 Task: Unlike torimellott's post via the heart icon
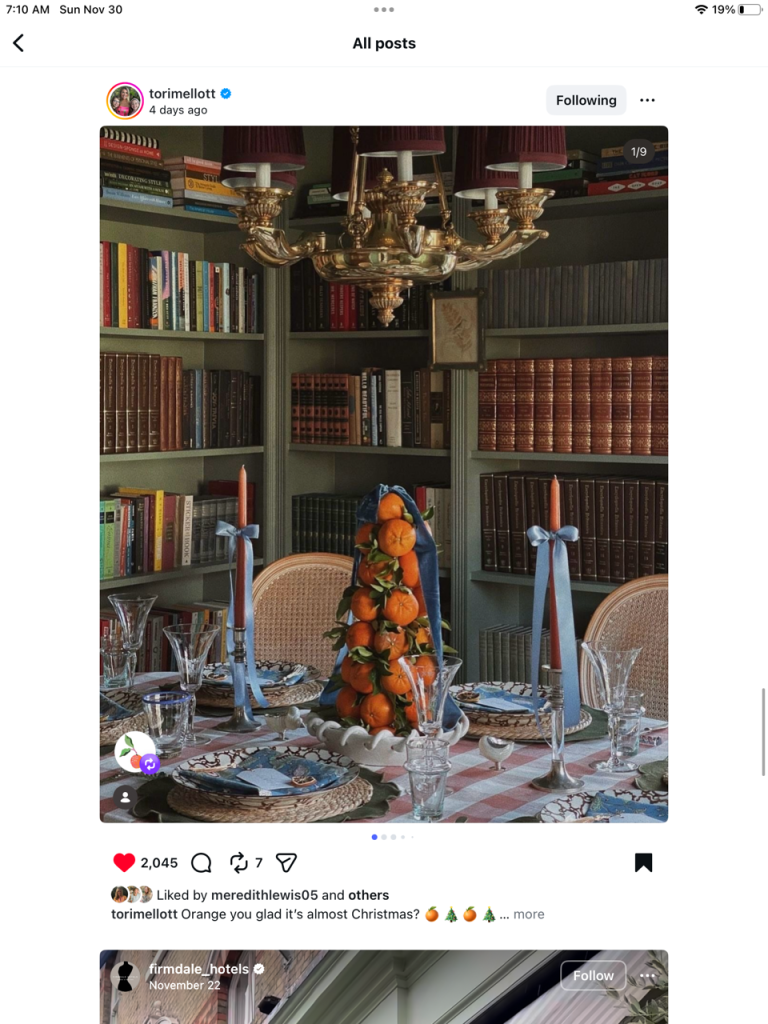(x=124, y=862)
